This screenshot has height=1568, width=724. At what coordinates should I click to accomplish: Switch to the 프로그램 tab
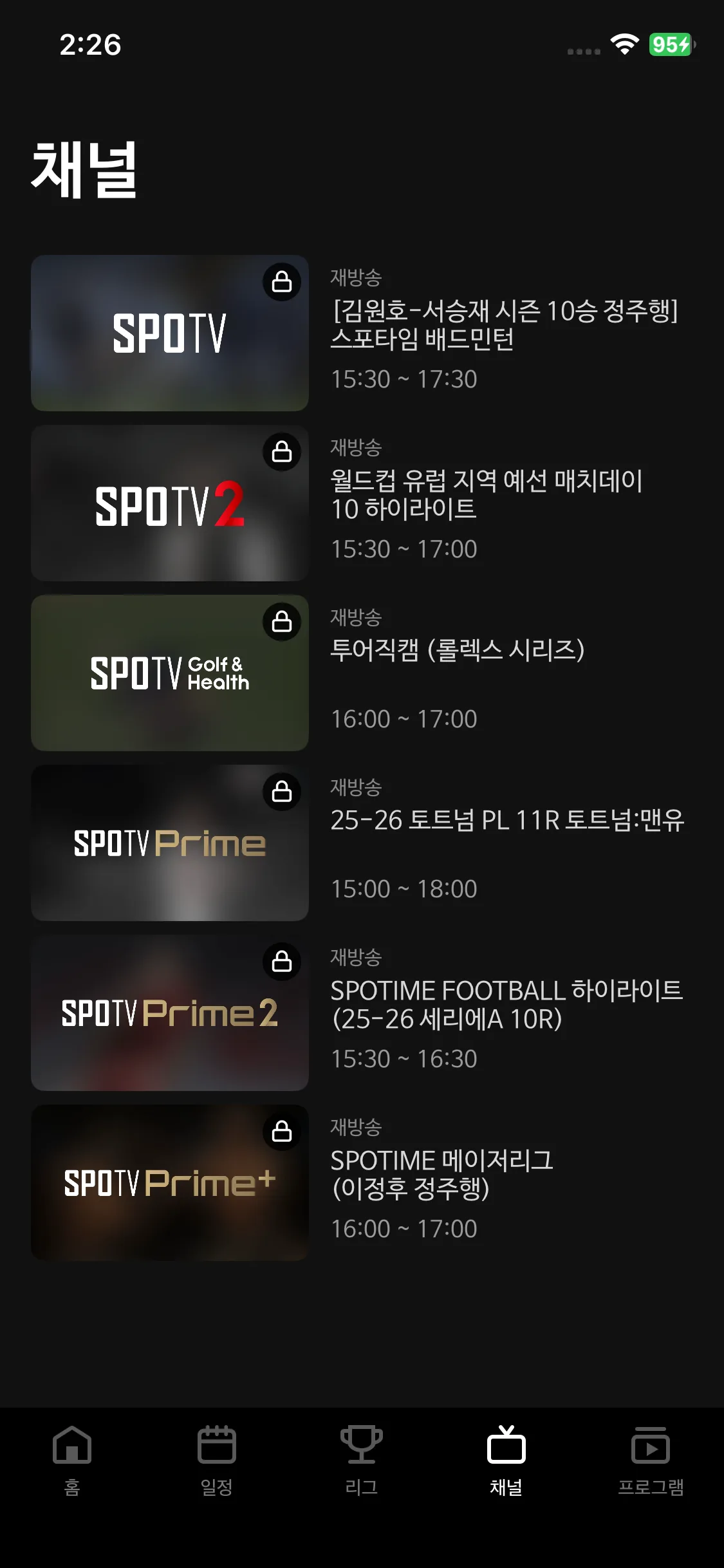pos(651,1460)
